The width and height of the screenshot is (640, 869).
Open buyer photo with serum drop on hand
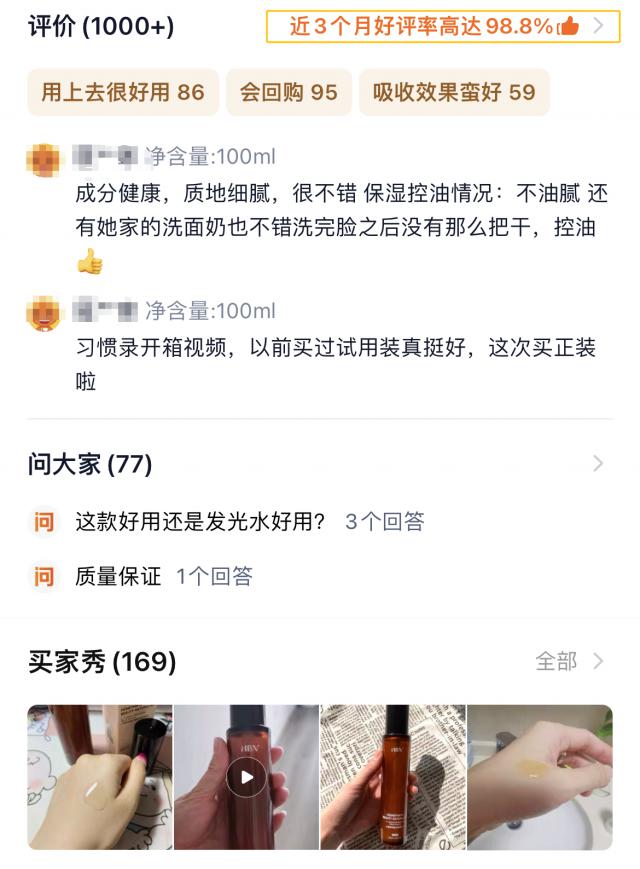[x=100, y=777]
